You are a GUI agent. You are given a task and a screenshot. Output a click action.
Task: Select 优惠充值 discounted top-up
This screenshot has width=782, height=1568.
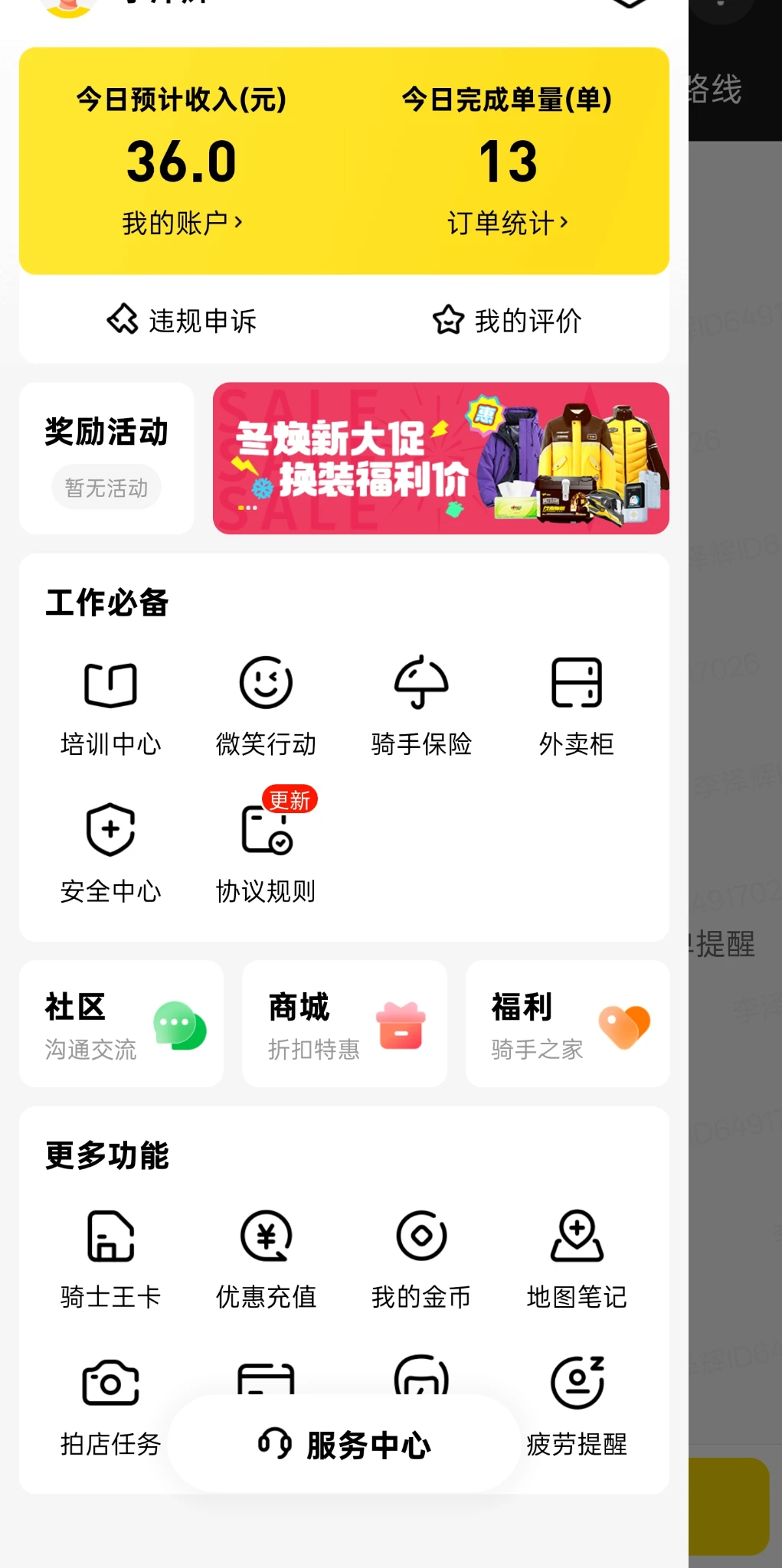point(266,1257)
